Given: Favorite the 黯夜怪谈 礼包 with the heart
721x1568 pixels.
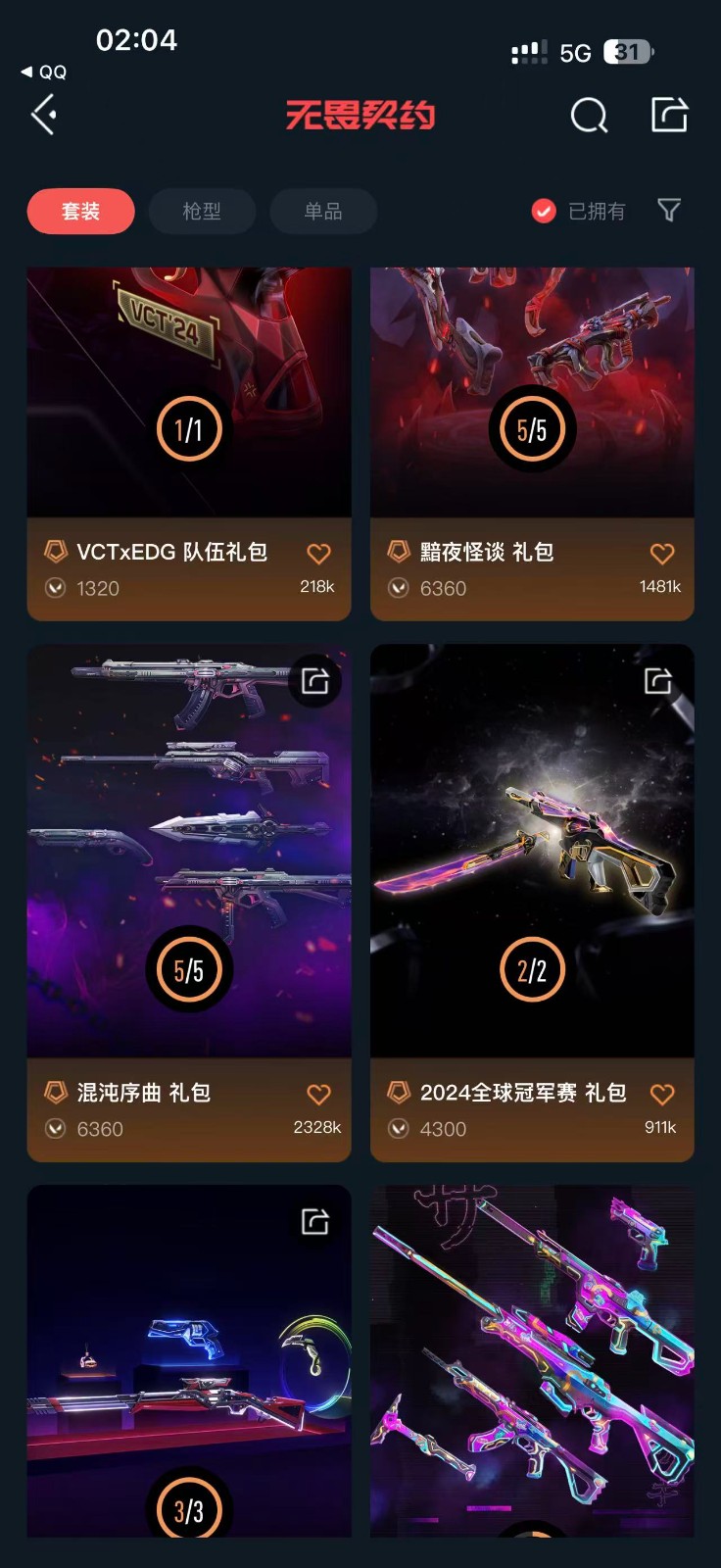Looking at the screenshot, I should pyautogui.click(x=662, y=554).
